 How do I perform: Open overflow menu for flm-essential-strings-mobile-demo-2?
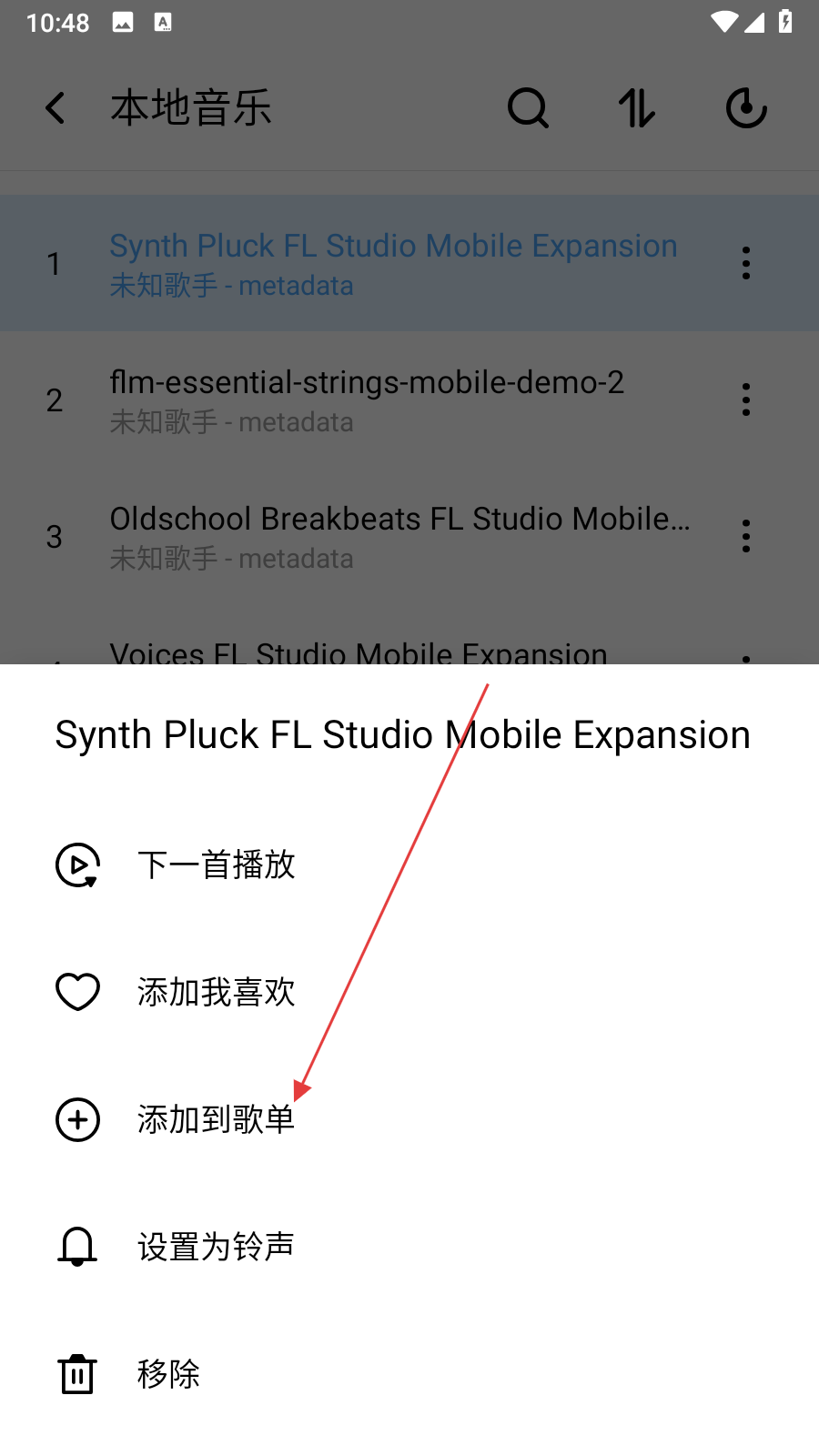click(x=746, y=399)
